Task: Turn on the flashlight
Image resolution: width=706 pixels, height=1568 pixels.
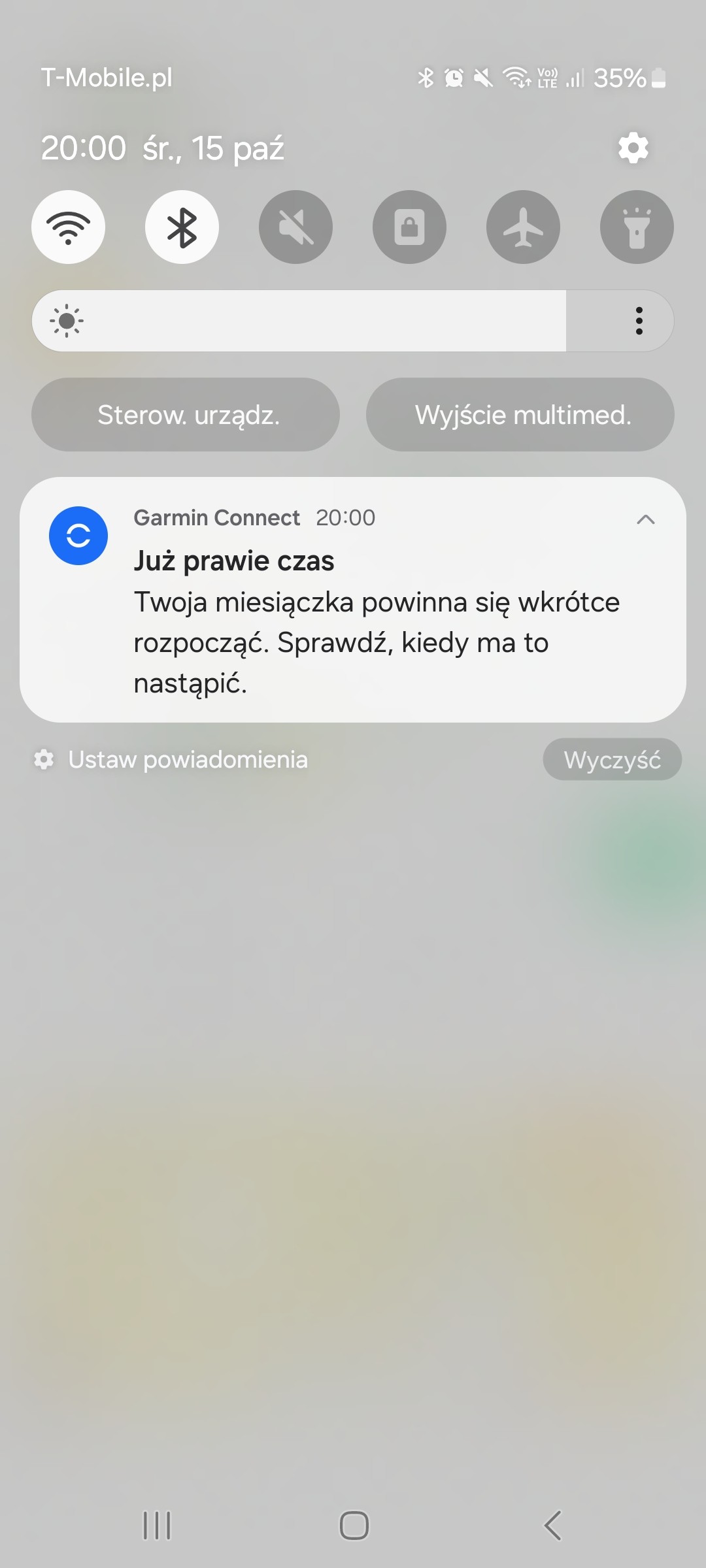Action: (x=637, y=227)
